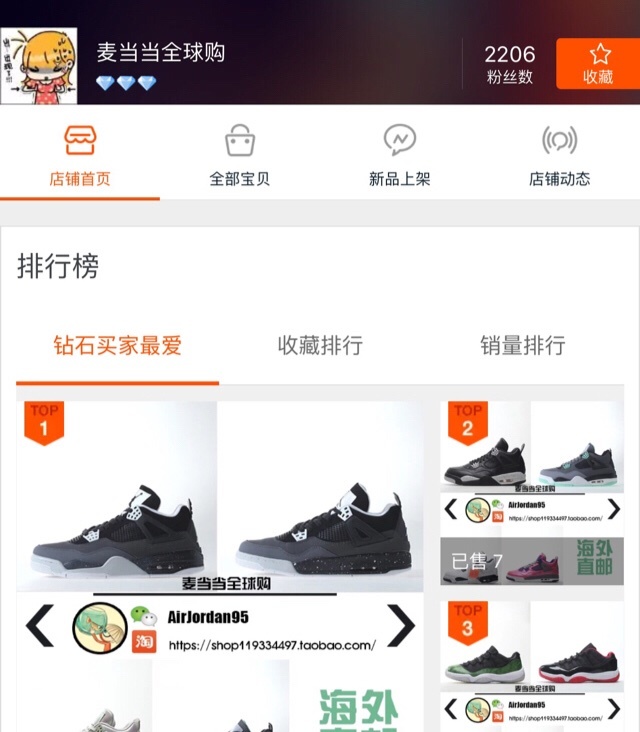Open the 店铺动态 tab
This screenshot has height=732, width=640.
559,156
